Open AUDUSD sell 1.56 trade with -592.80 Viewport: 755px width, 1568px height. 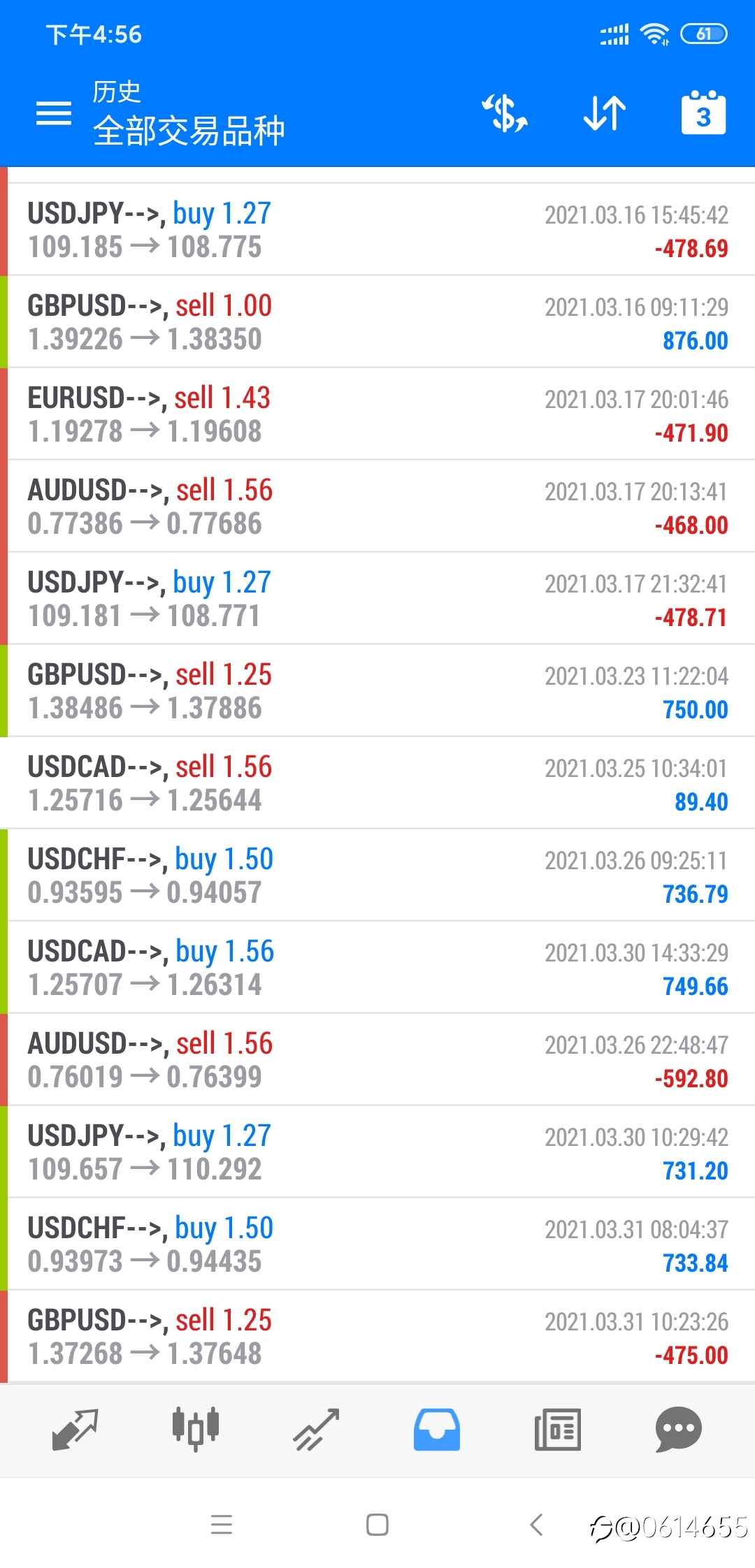(377, 1059)
